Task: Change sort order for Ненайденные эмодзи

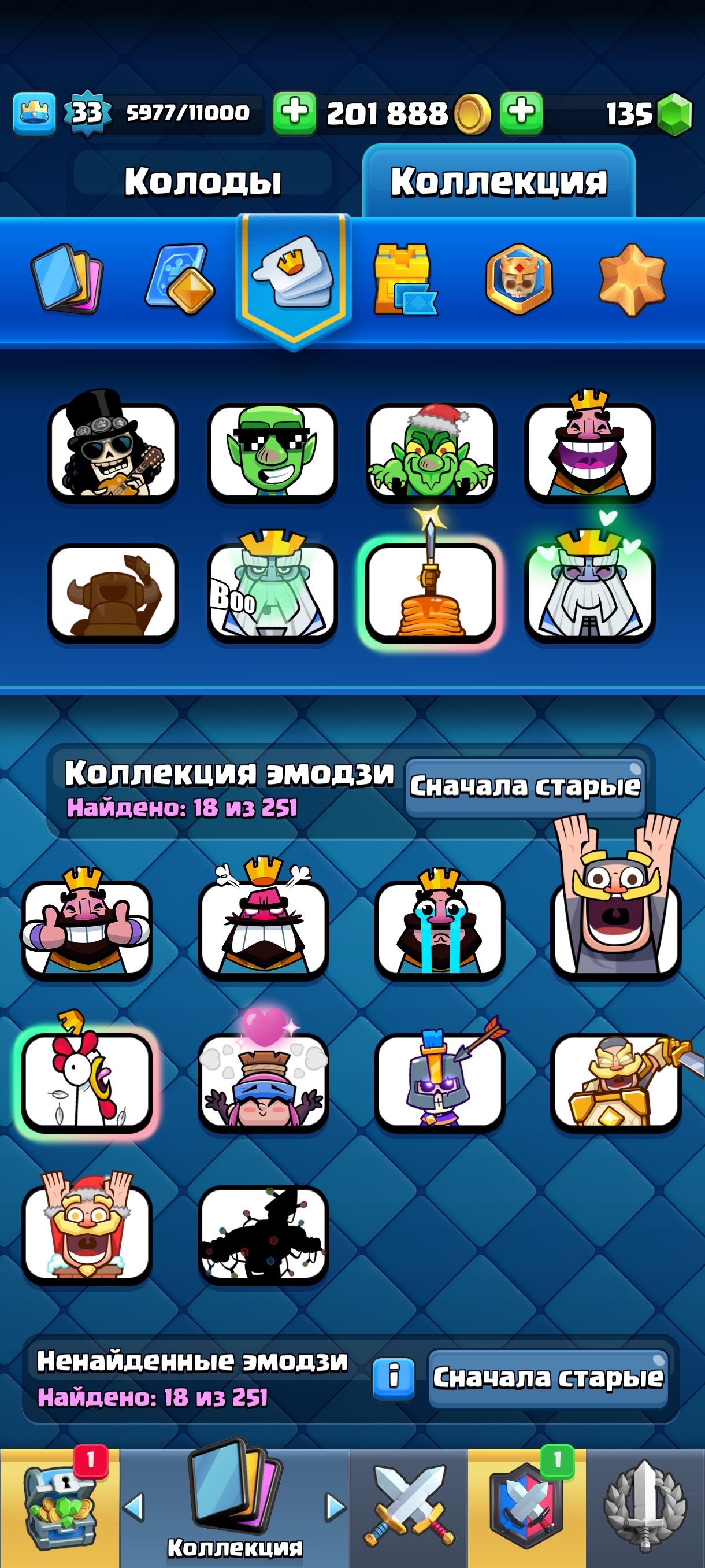Action: [548, 1377]
